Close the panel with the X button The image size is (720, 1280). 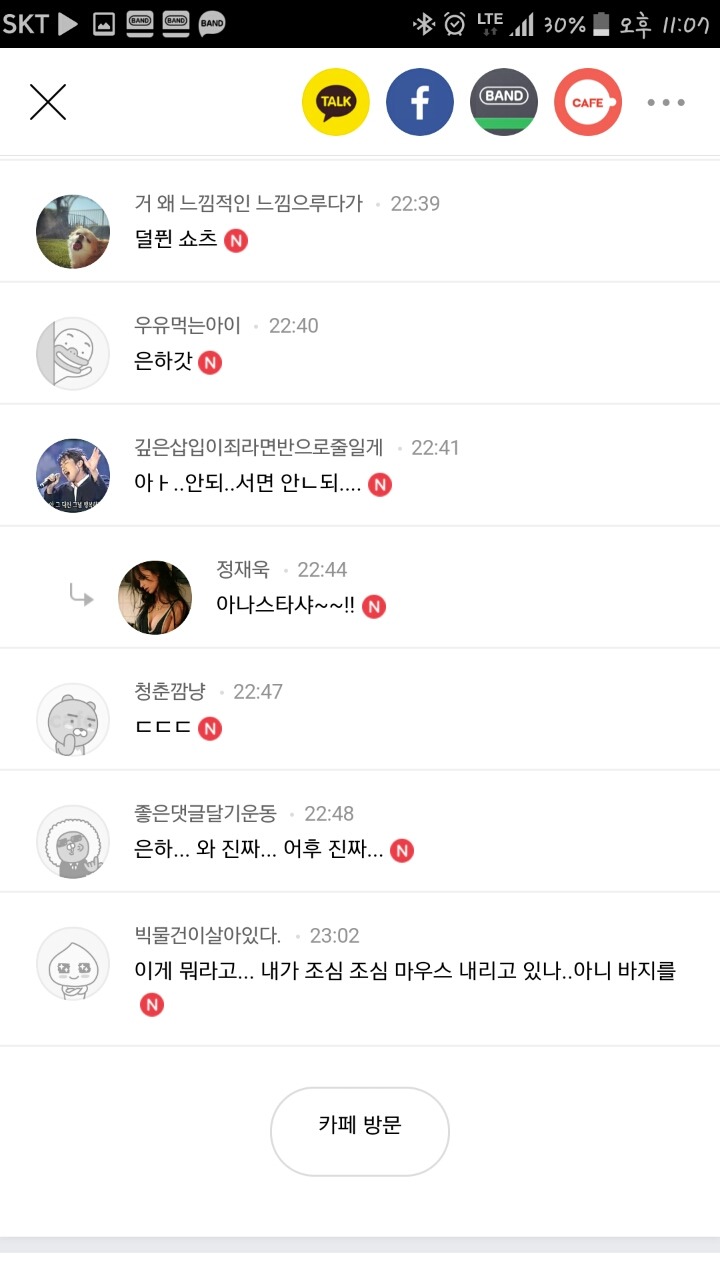click(x=48, y=102)
